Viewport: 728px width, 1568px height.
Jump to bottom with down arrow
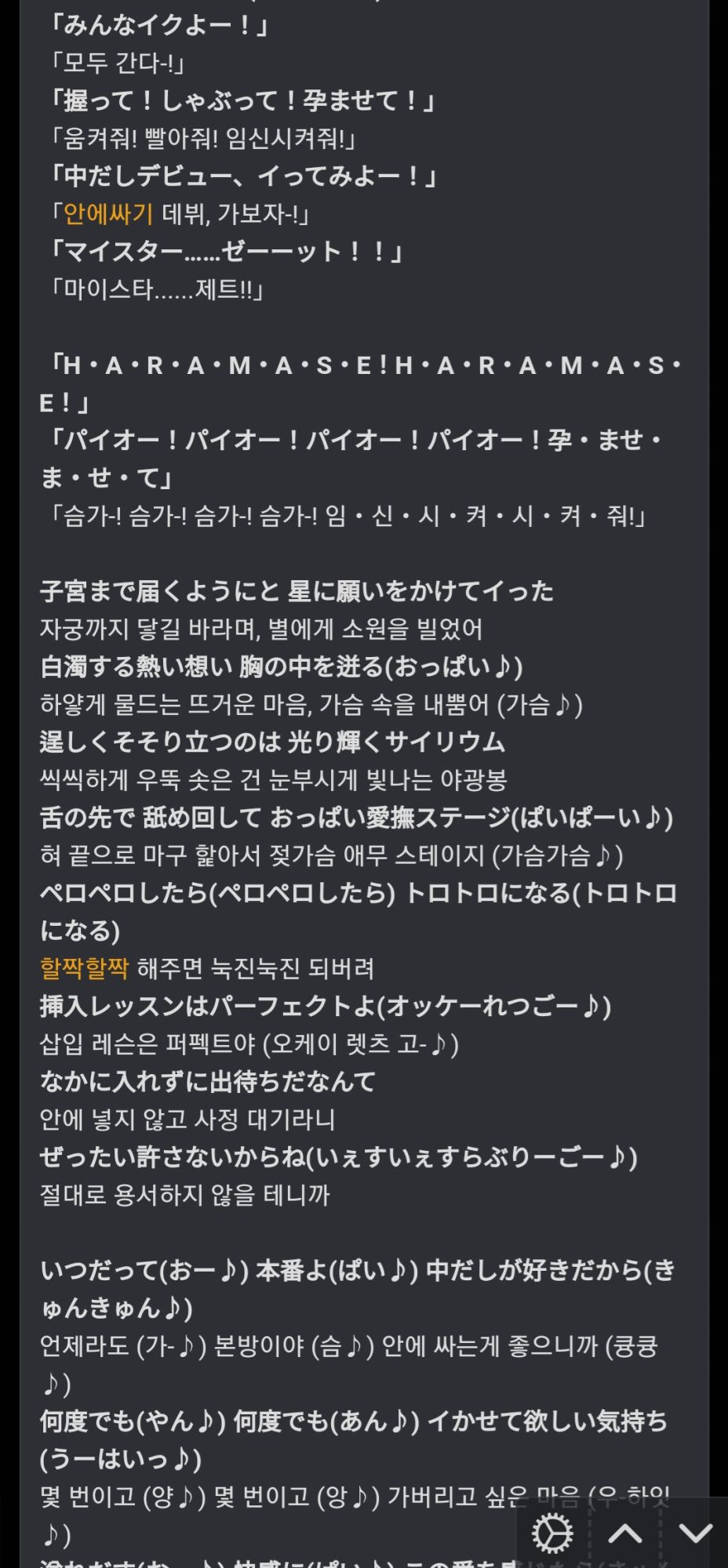coord(695,1534)
